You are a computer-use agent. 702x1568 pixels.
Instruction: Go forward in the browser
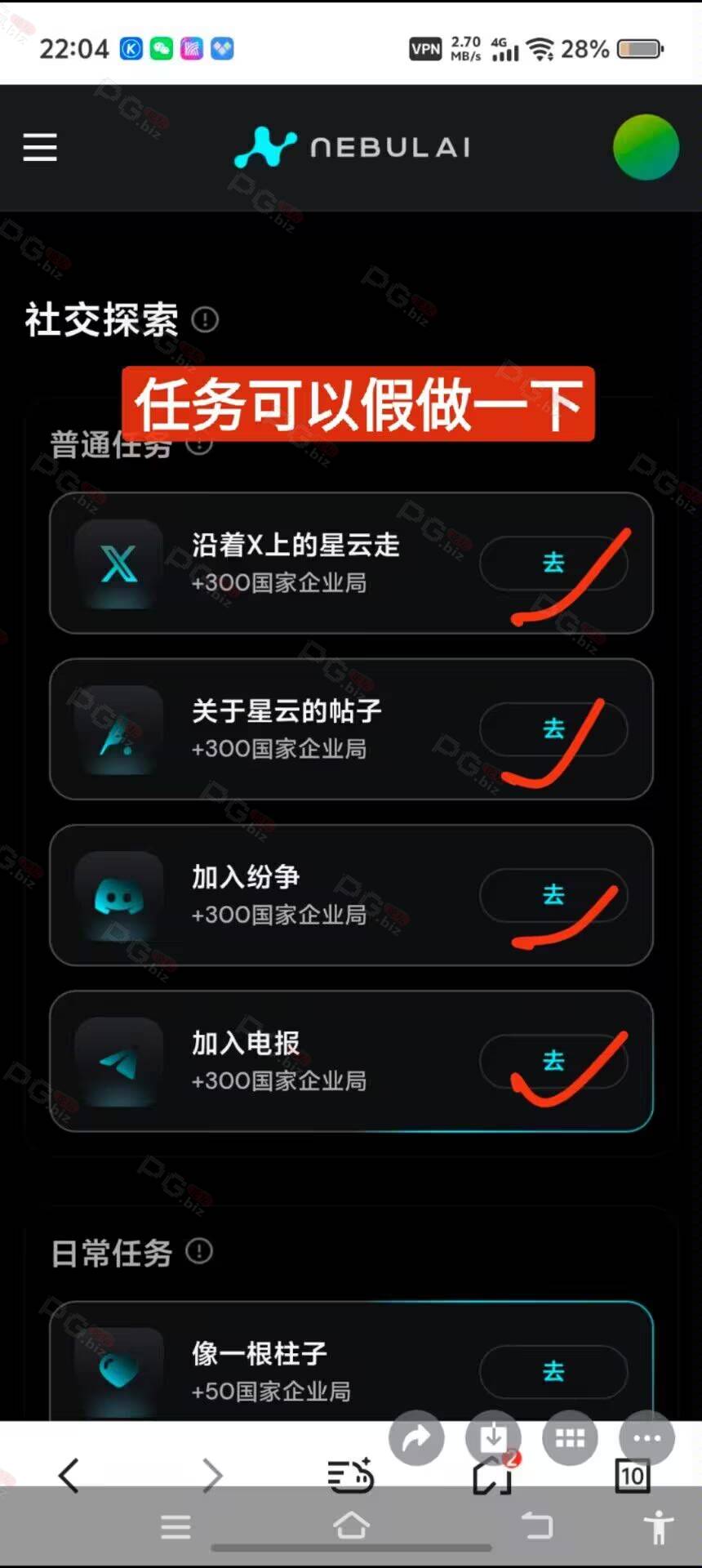pyautogui.click(x=212, y=1476)
